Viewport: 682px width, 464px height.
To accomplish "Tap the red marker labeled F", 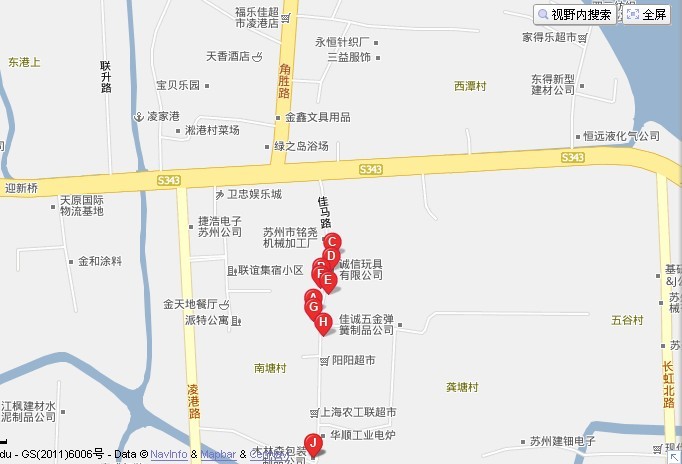I will click(319, 270).
